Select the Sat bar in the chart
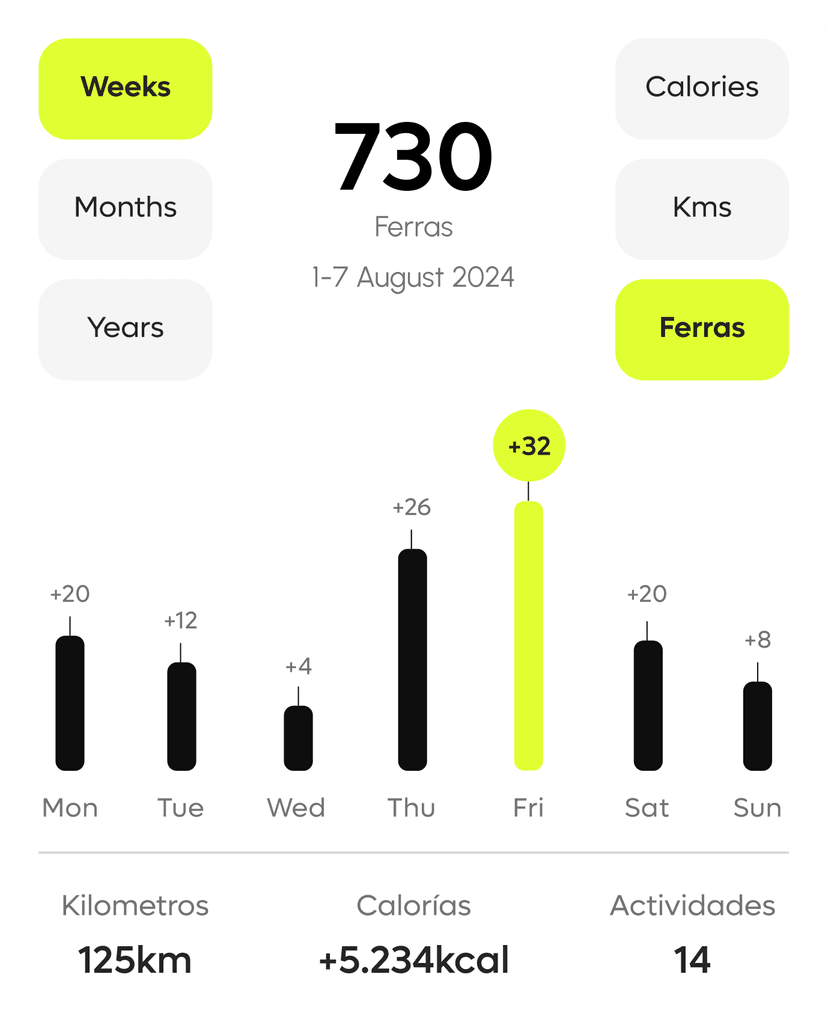 pyautogui.click(x=648, y=705)
